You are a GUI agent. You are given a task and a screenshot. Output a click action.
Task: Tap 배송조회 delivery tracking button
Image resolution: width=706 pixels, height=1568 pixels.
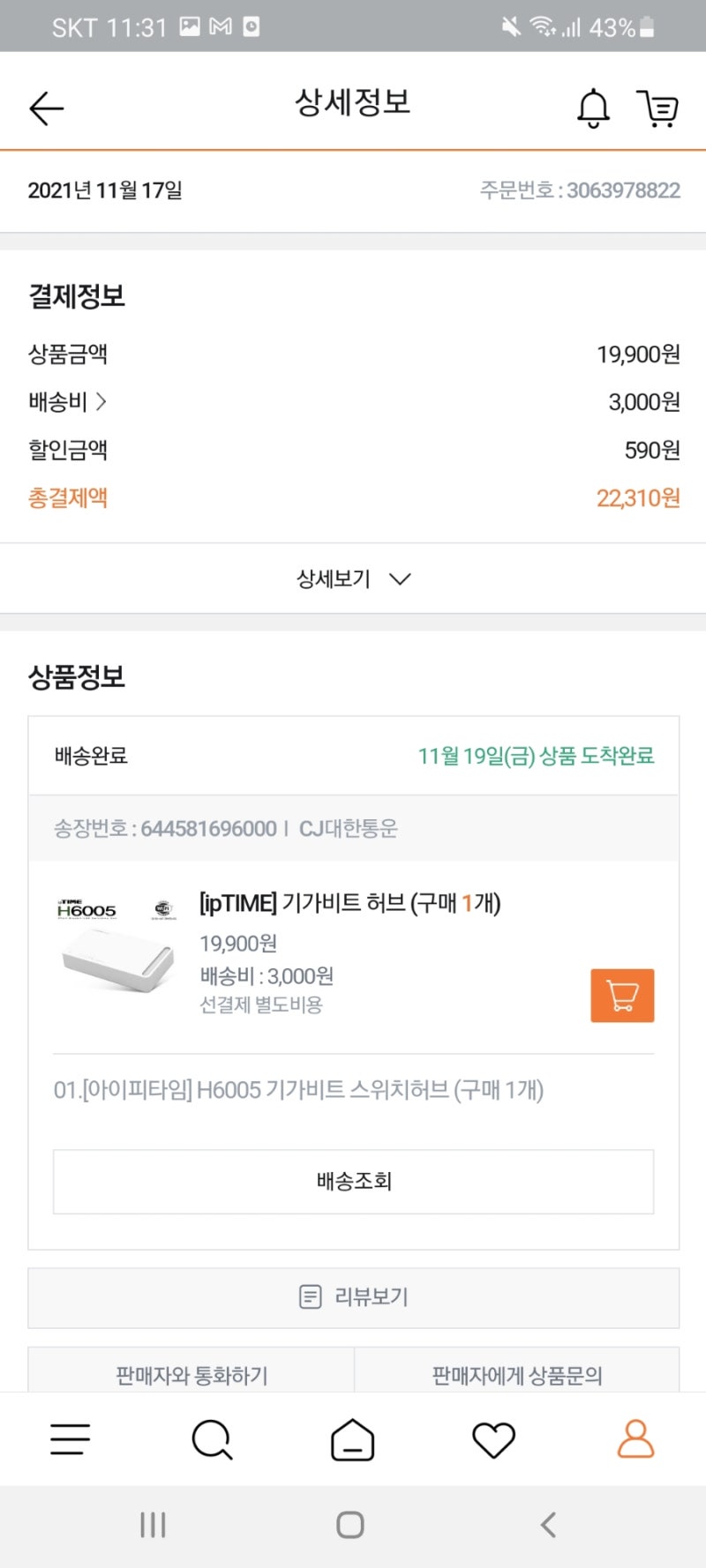[352, 1182]
